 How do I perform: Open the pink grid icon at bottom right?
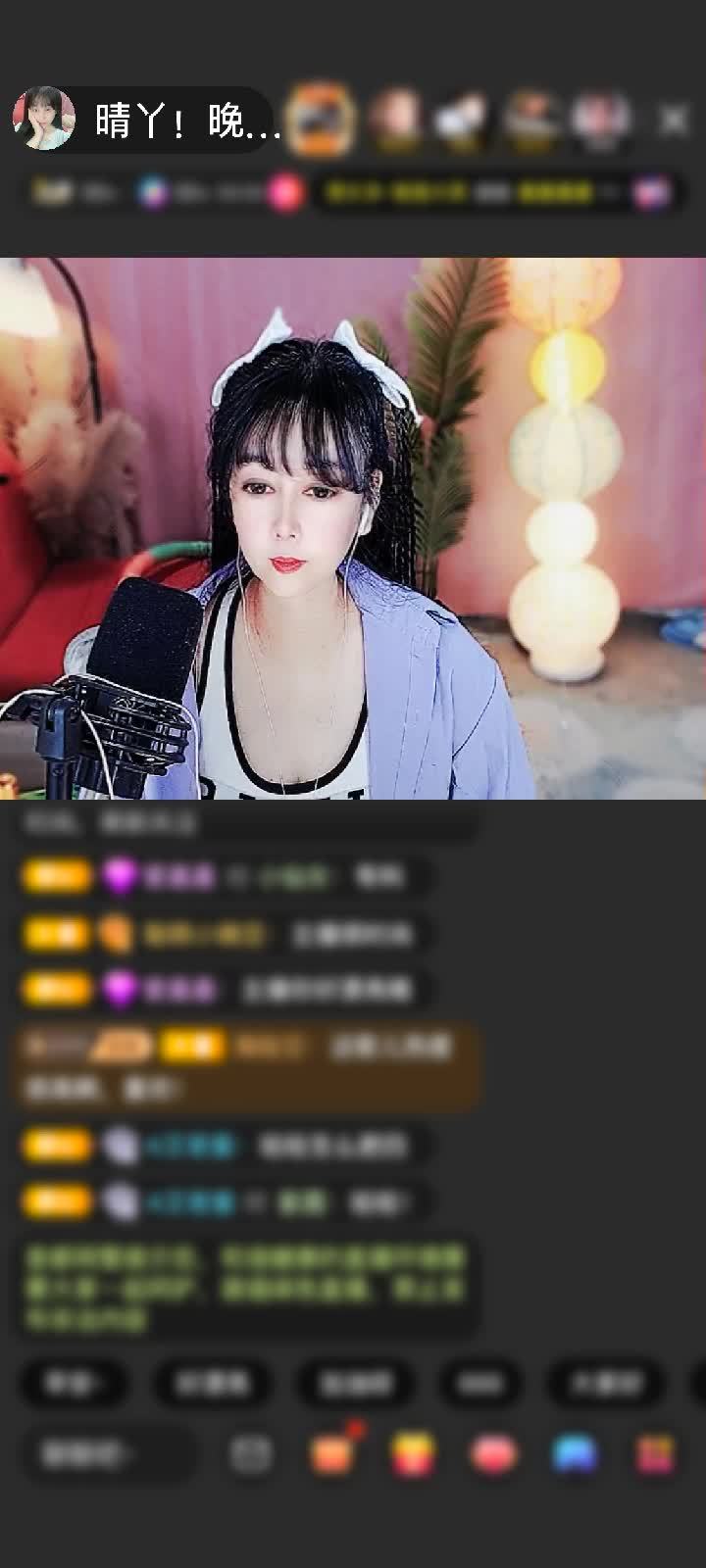point(655,1454)
